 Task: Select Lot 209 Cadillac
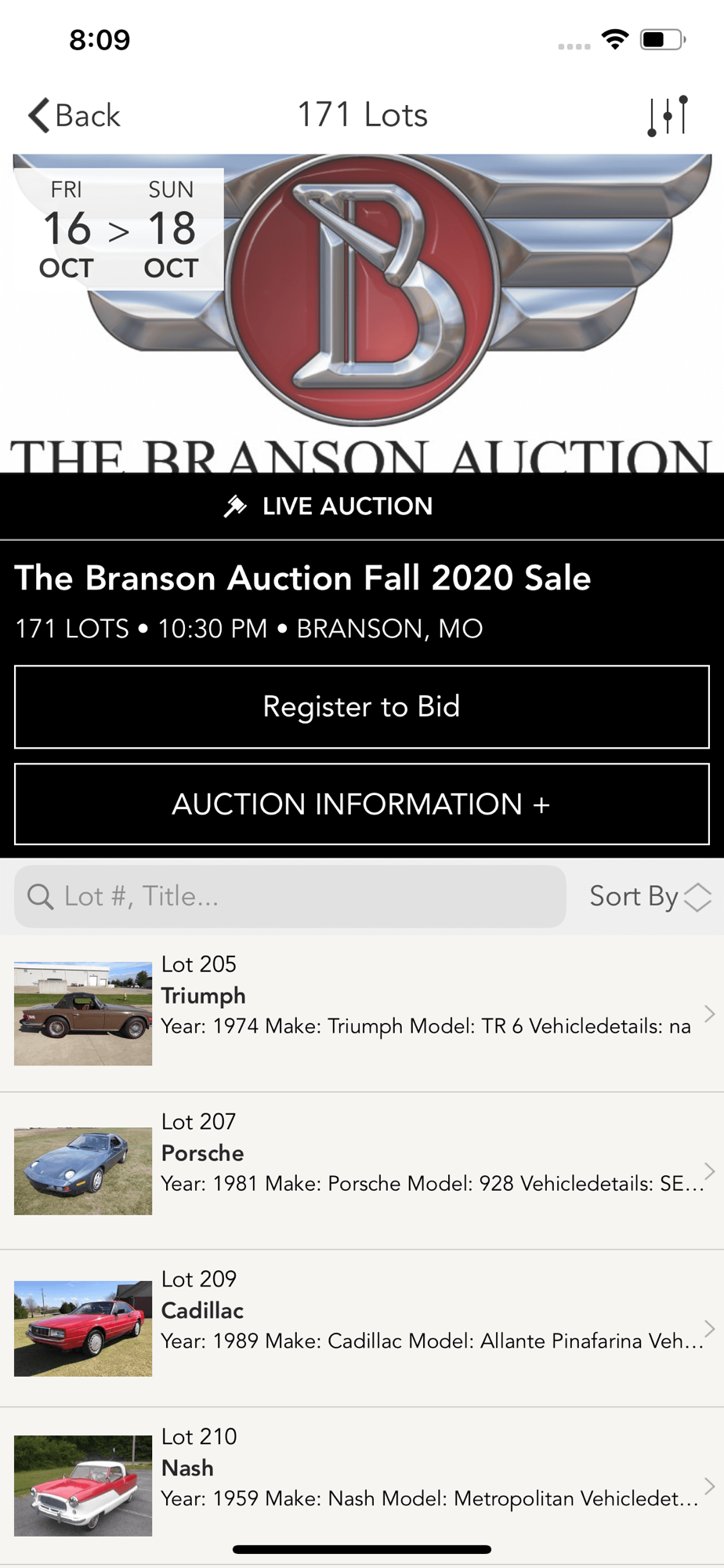tap(362, 1328)
